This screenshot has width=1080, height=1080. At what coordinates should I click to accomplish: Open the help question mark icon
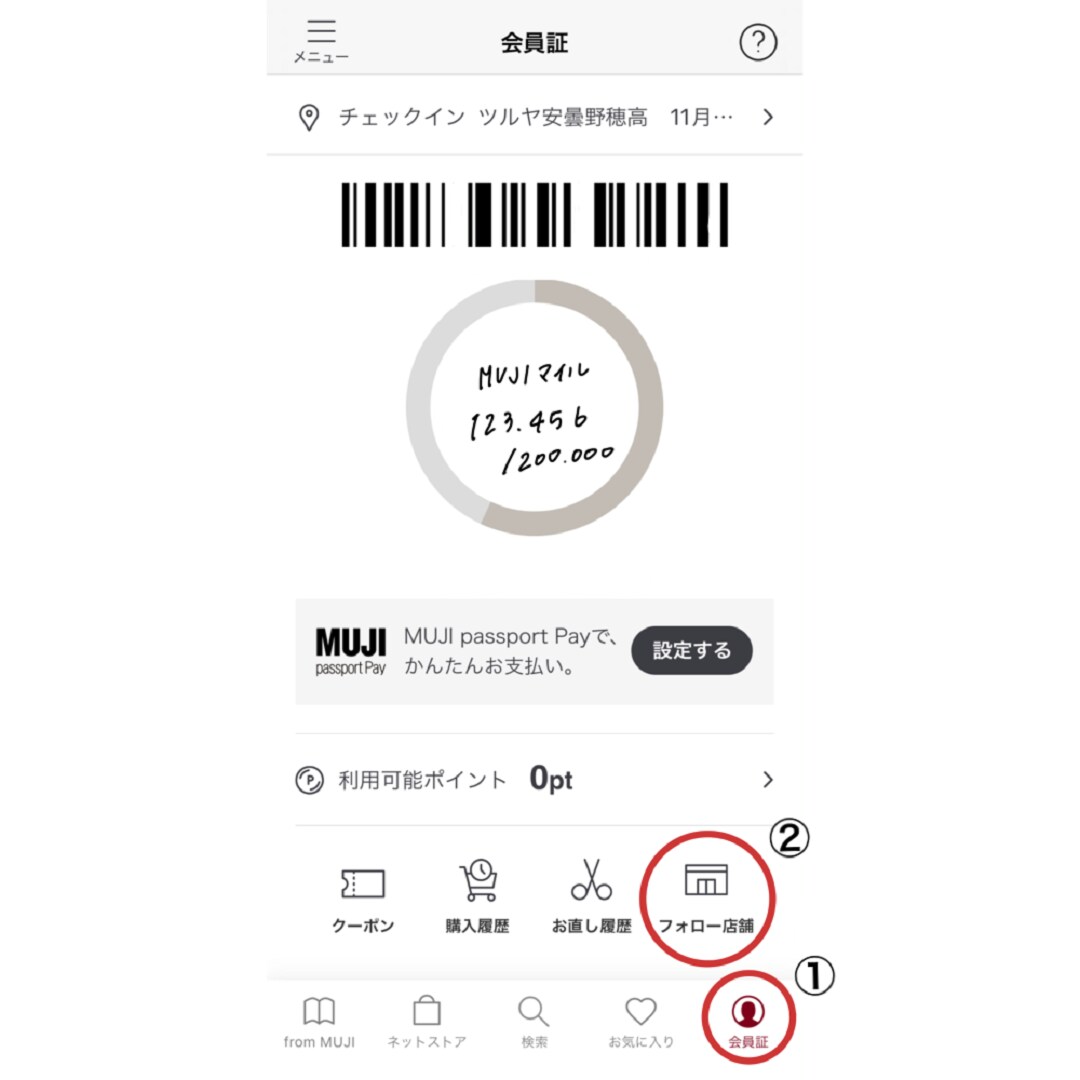coord(758,42)
